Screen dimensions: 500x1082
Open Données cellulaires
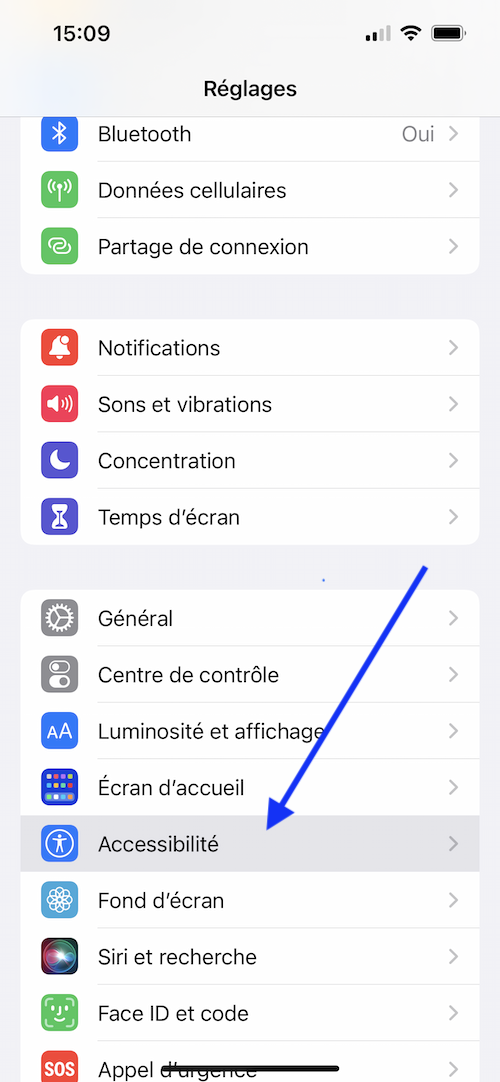pos(250,190)
